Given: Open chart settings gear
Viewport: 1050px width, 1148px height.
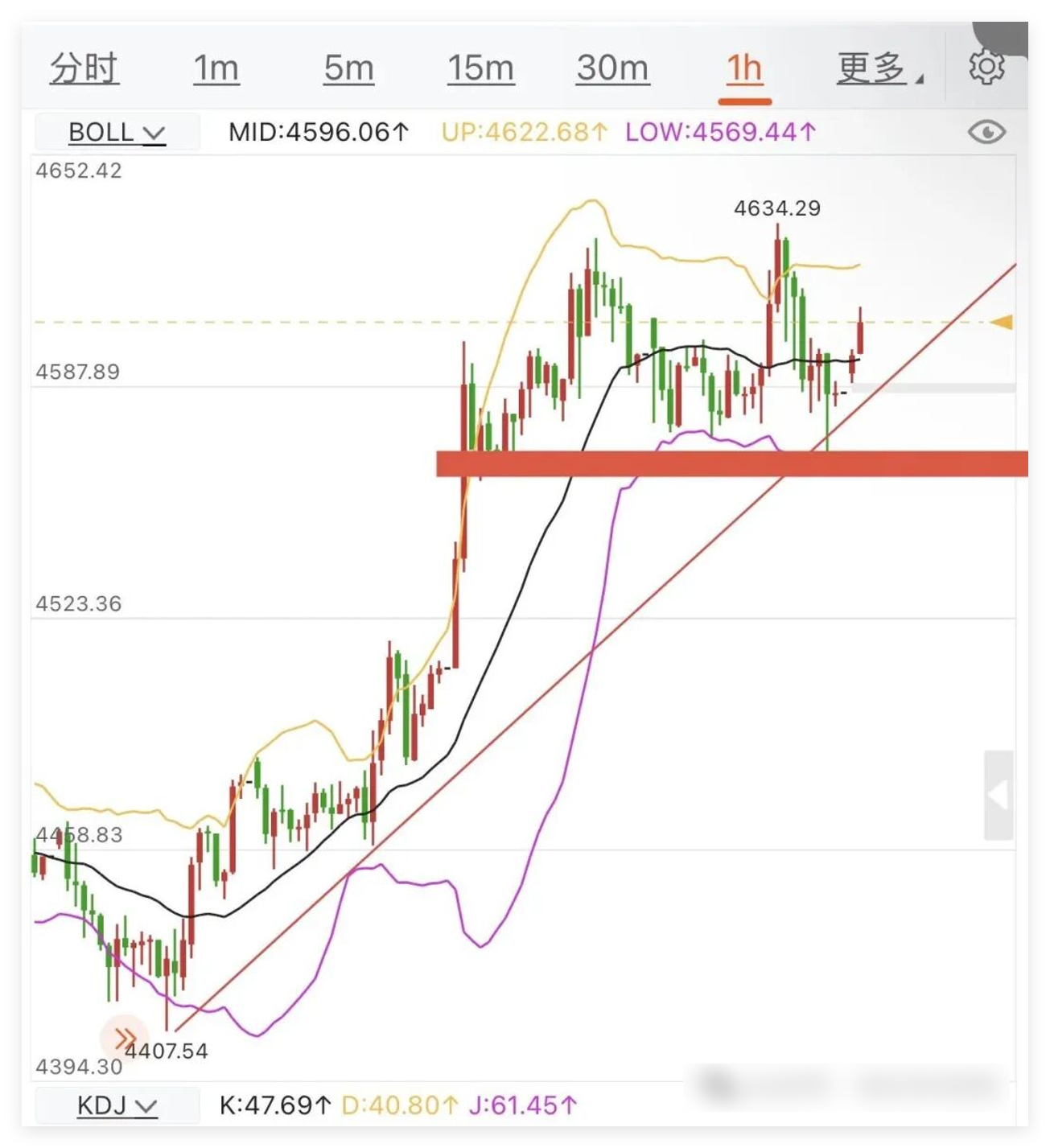Looking at the screenshot, I should pos(986,67).
